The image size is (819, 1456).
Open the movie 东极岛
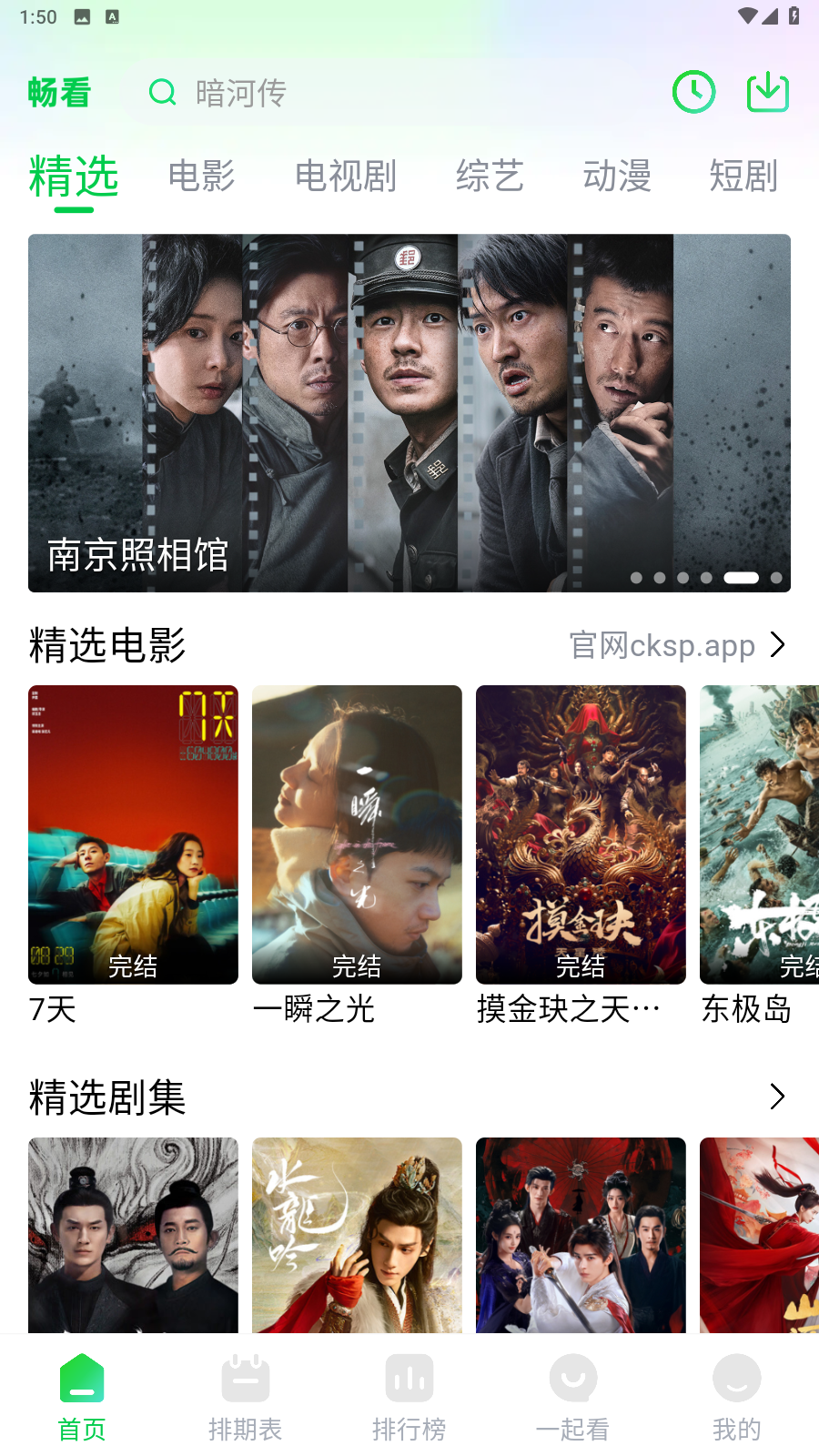tap(759, 834)
